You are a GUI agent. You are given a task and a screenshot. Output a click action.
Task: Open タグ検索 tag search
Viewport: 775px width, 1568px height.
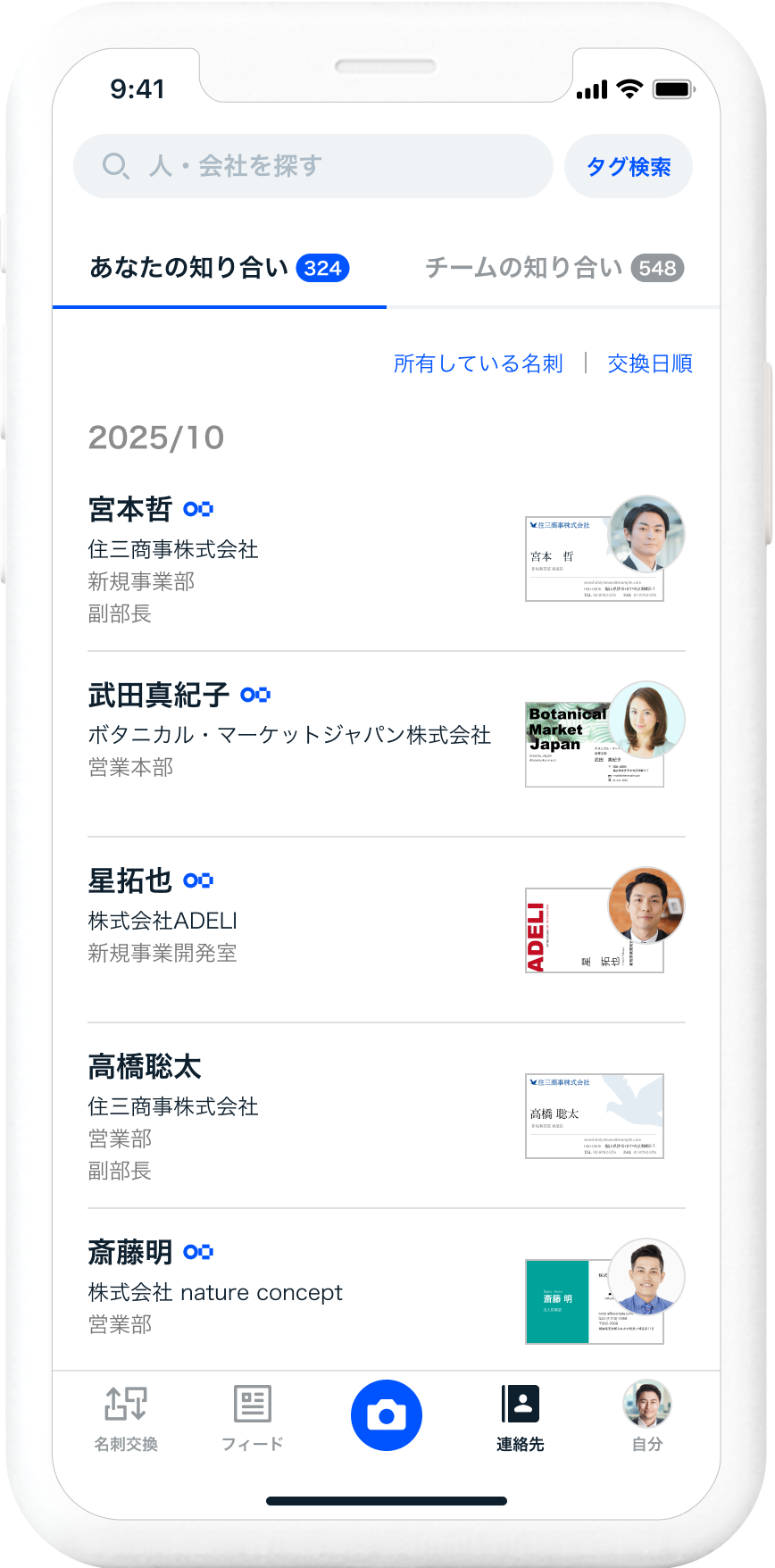629,167
